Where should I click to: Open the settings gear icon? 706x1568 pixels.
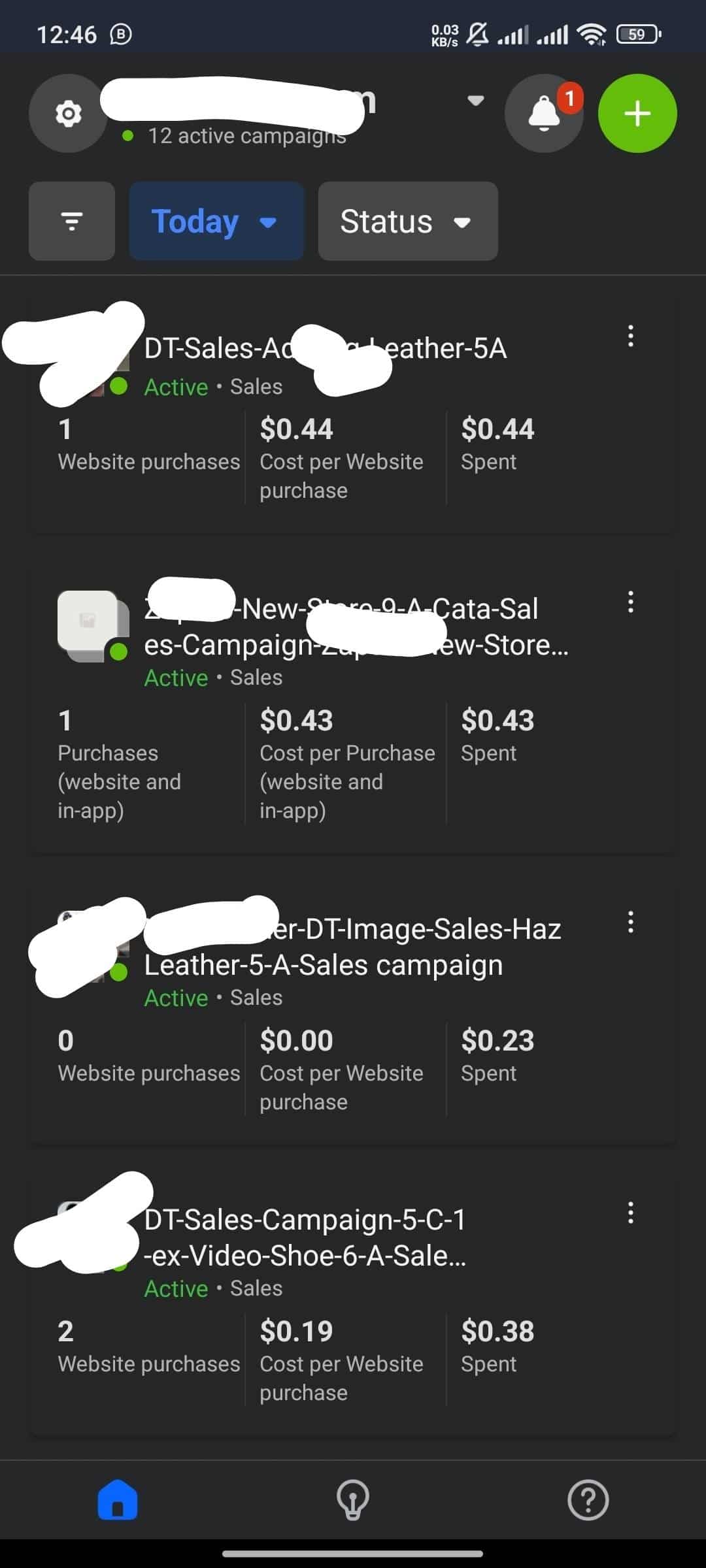coord(68,114)
